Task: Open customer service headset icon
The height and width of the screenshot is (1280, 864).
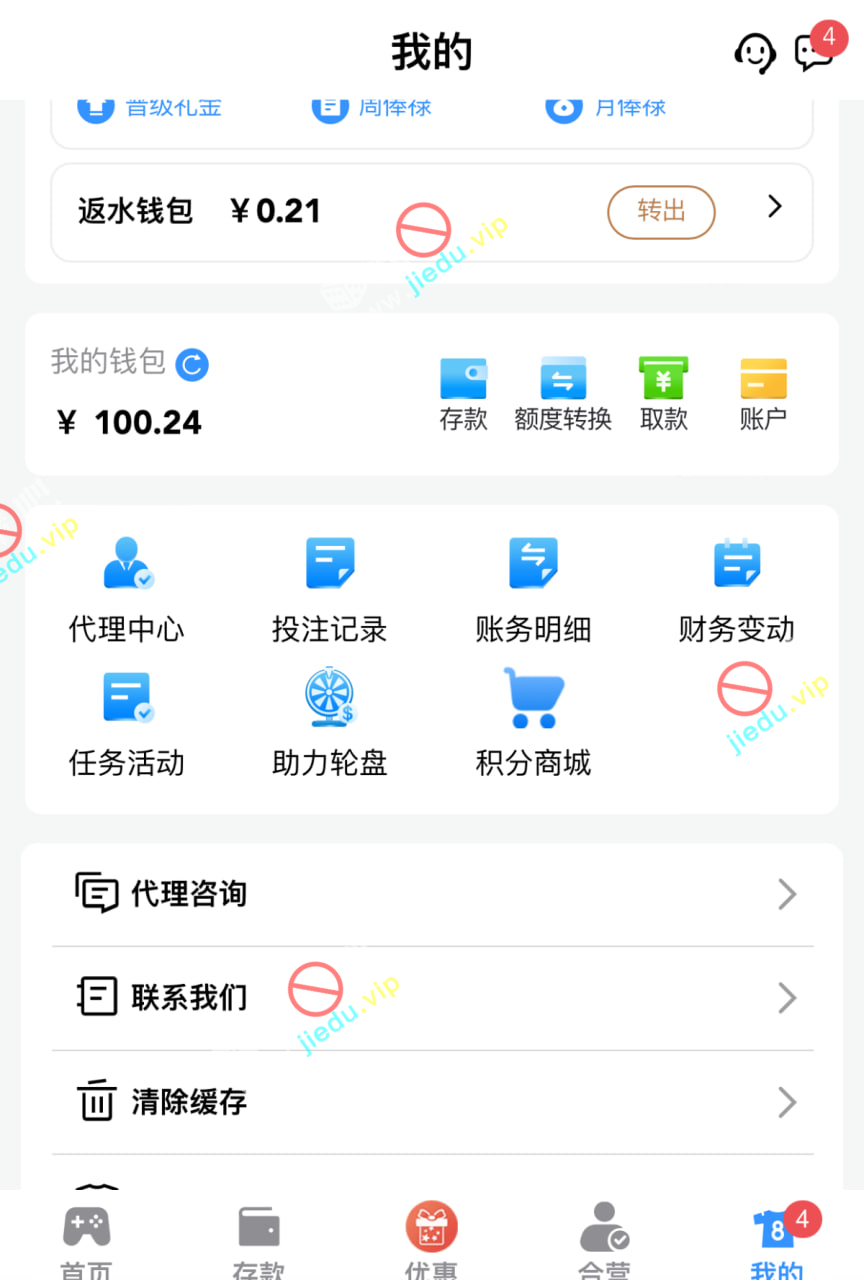Action: point(754,52)
